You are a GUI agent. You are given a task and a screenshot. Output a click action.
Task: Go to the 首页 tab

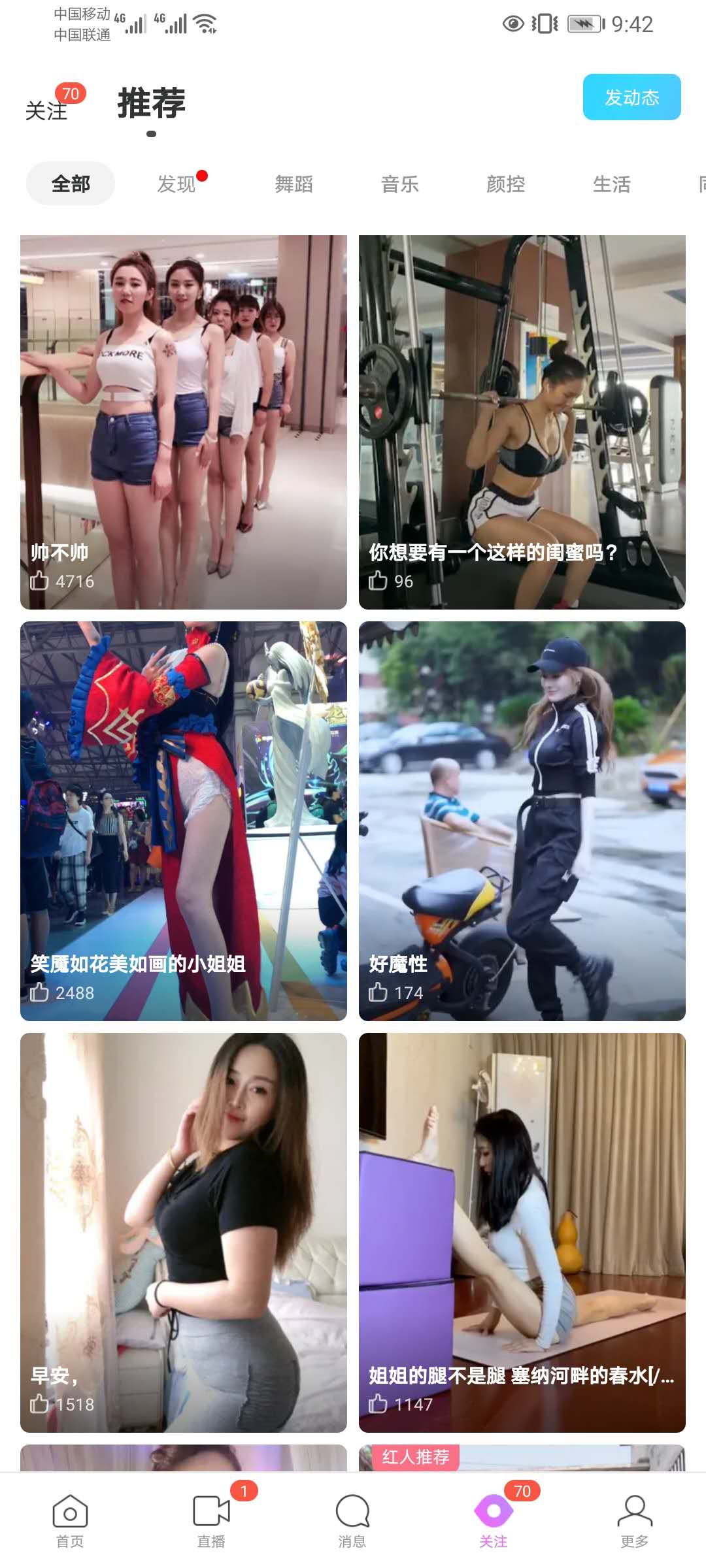tap(70, 1520)
